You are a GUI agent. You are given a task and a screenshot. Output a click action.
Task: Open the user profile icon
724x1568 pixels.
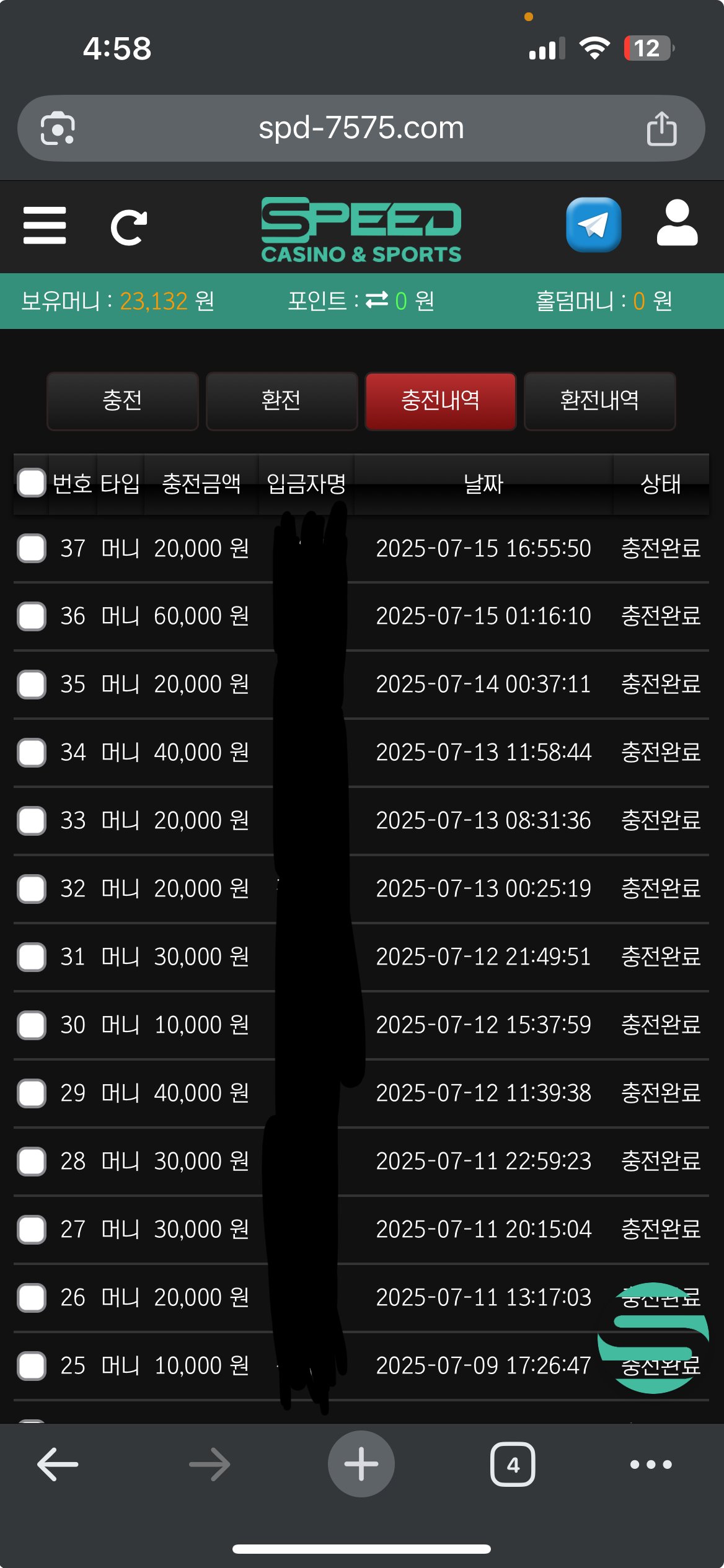click(x=677, y=224)
